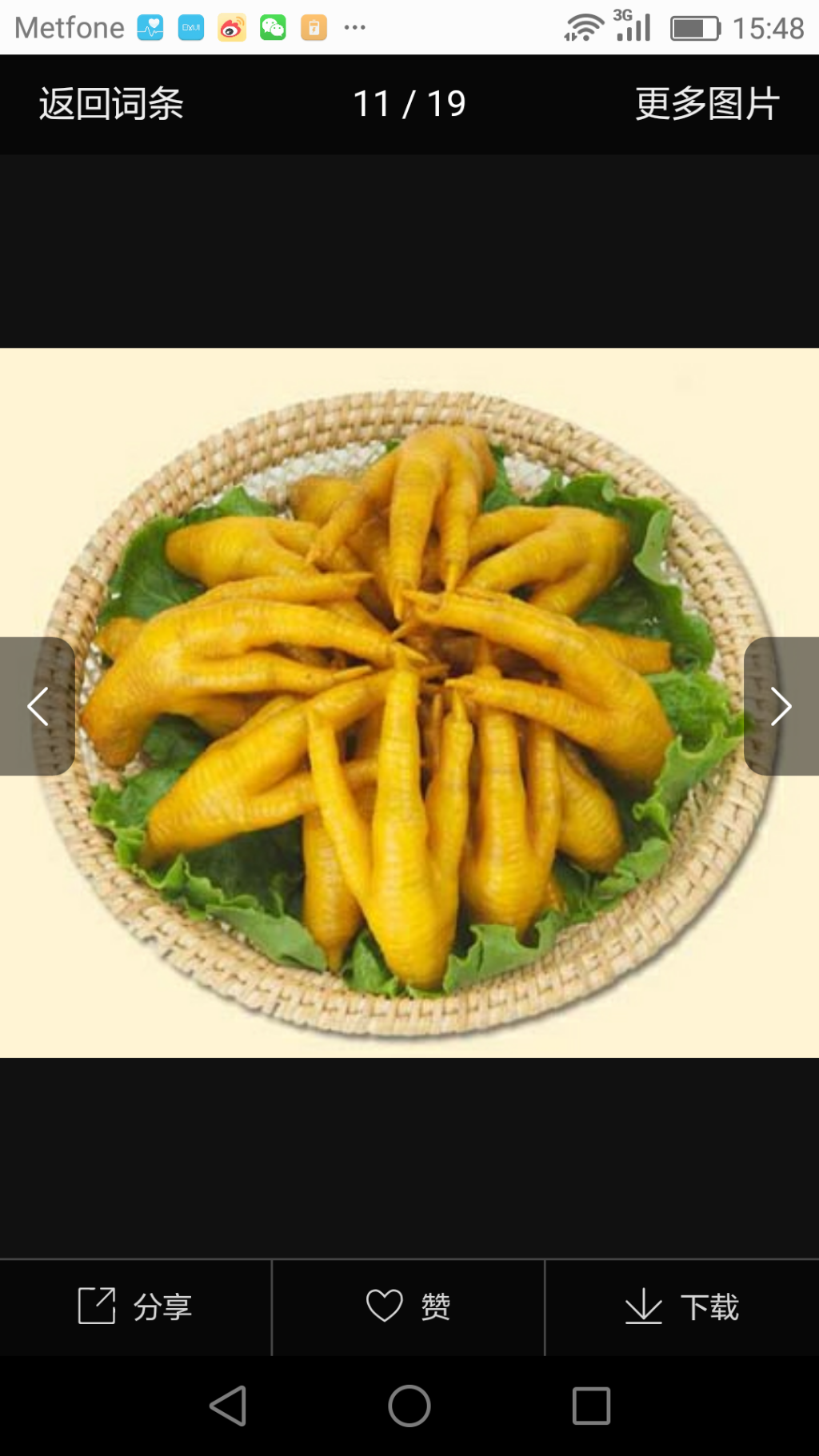Tap the system home button
Viewport: 819px width, 1456px height.
pos(409,1406)
